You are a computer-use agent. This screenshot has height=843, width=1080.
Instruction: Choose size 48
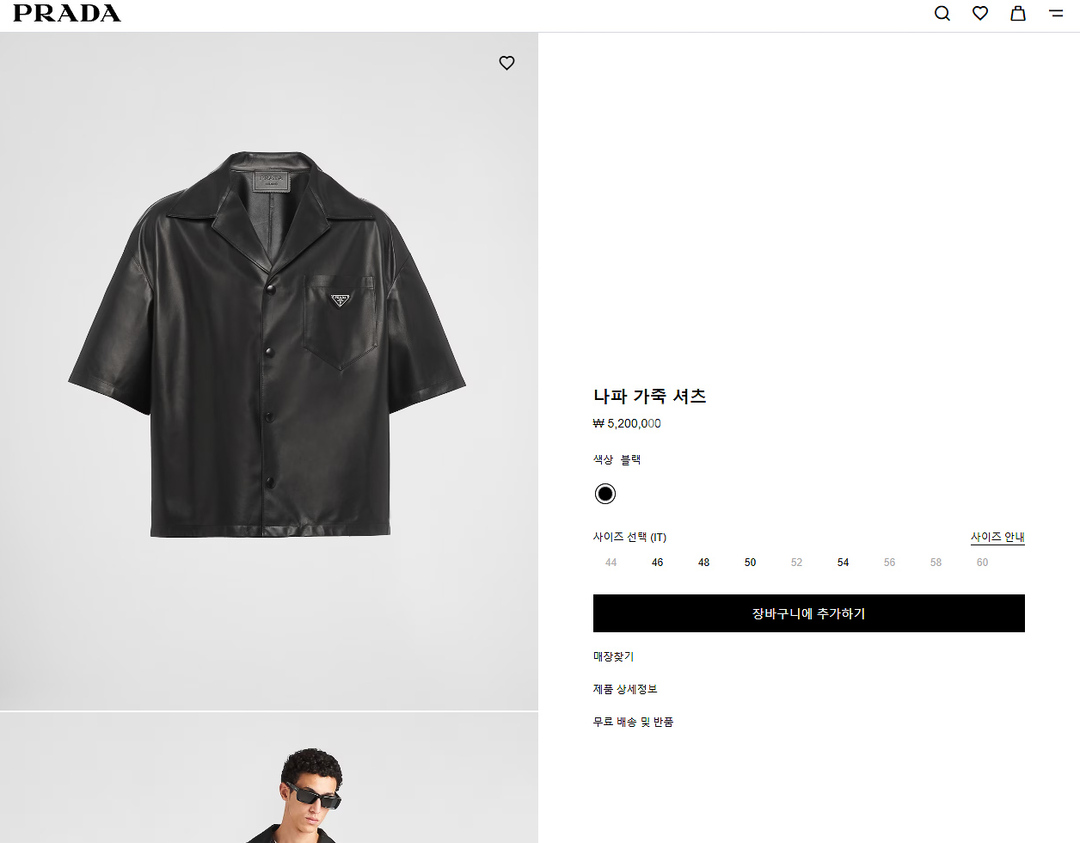[x=704, y=562]
